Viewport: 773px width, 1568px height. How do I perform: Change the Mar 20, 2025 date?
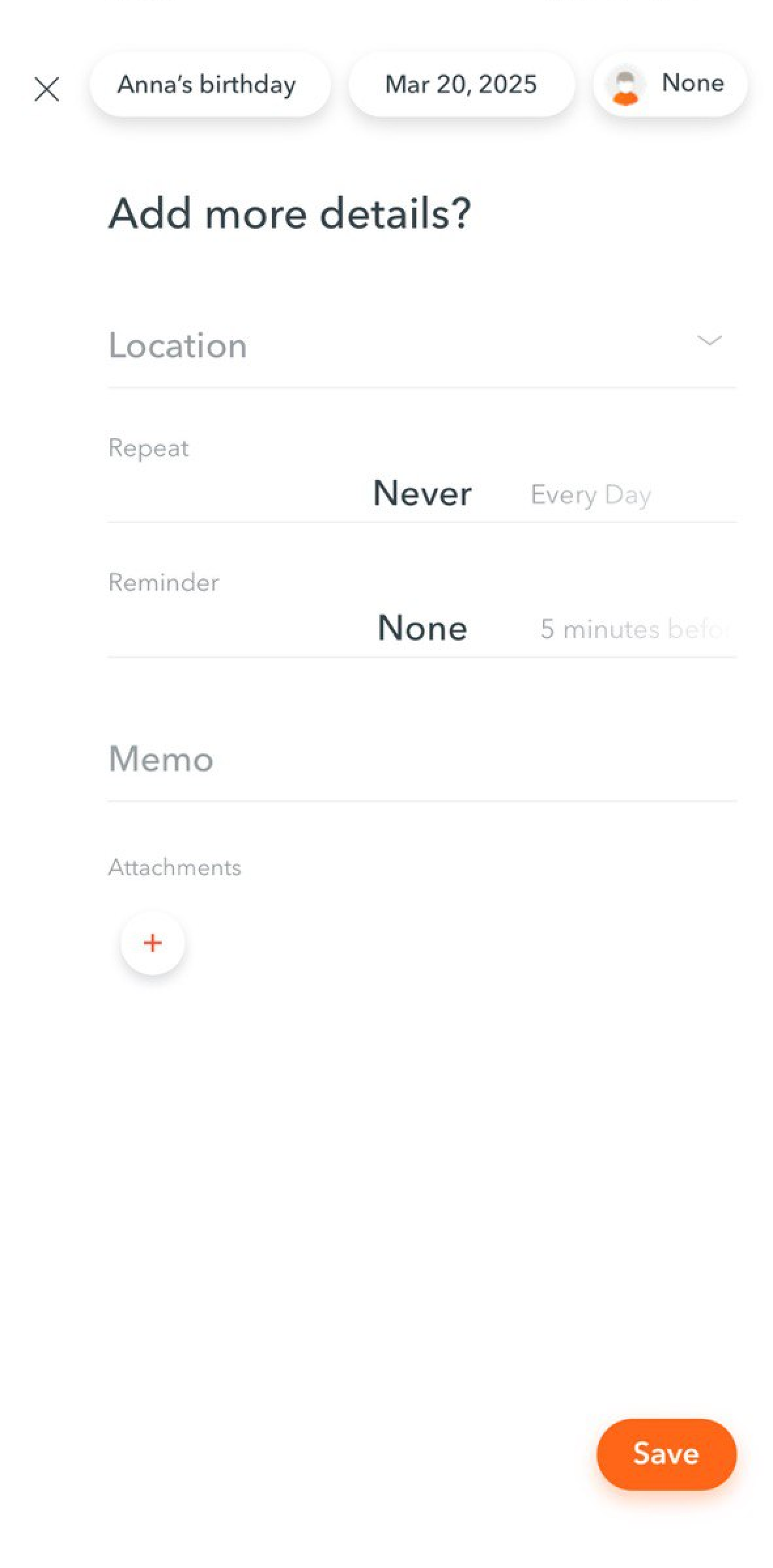462,85
